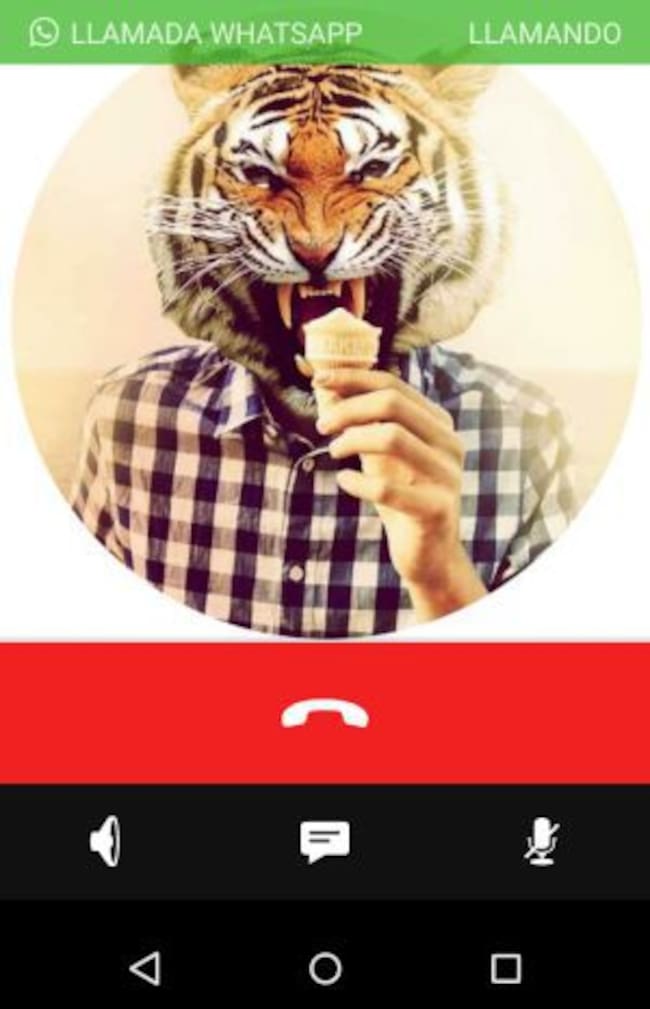Go to the home screen

click(x=325, y=967)
